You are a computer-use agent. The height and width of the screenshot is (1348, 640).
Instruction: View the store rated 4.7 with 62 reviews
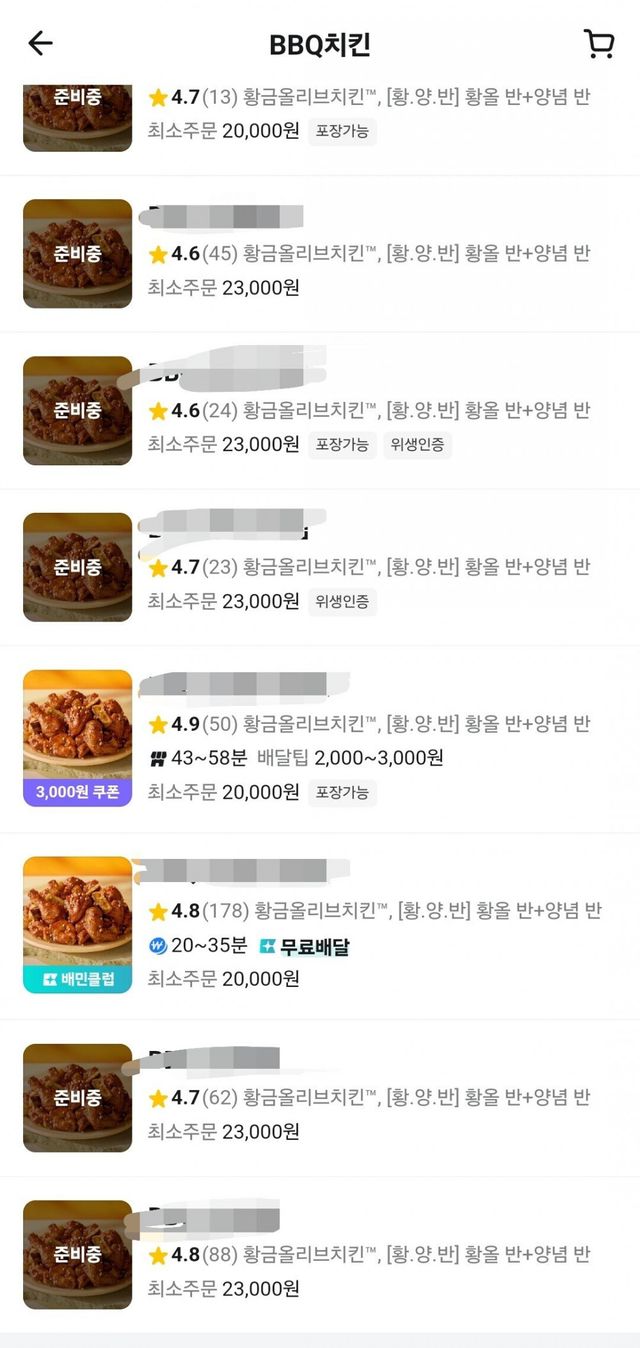(368, 1098)
